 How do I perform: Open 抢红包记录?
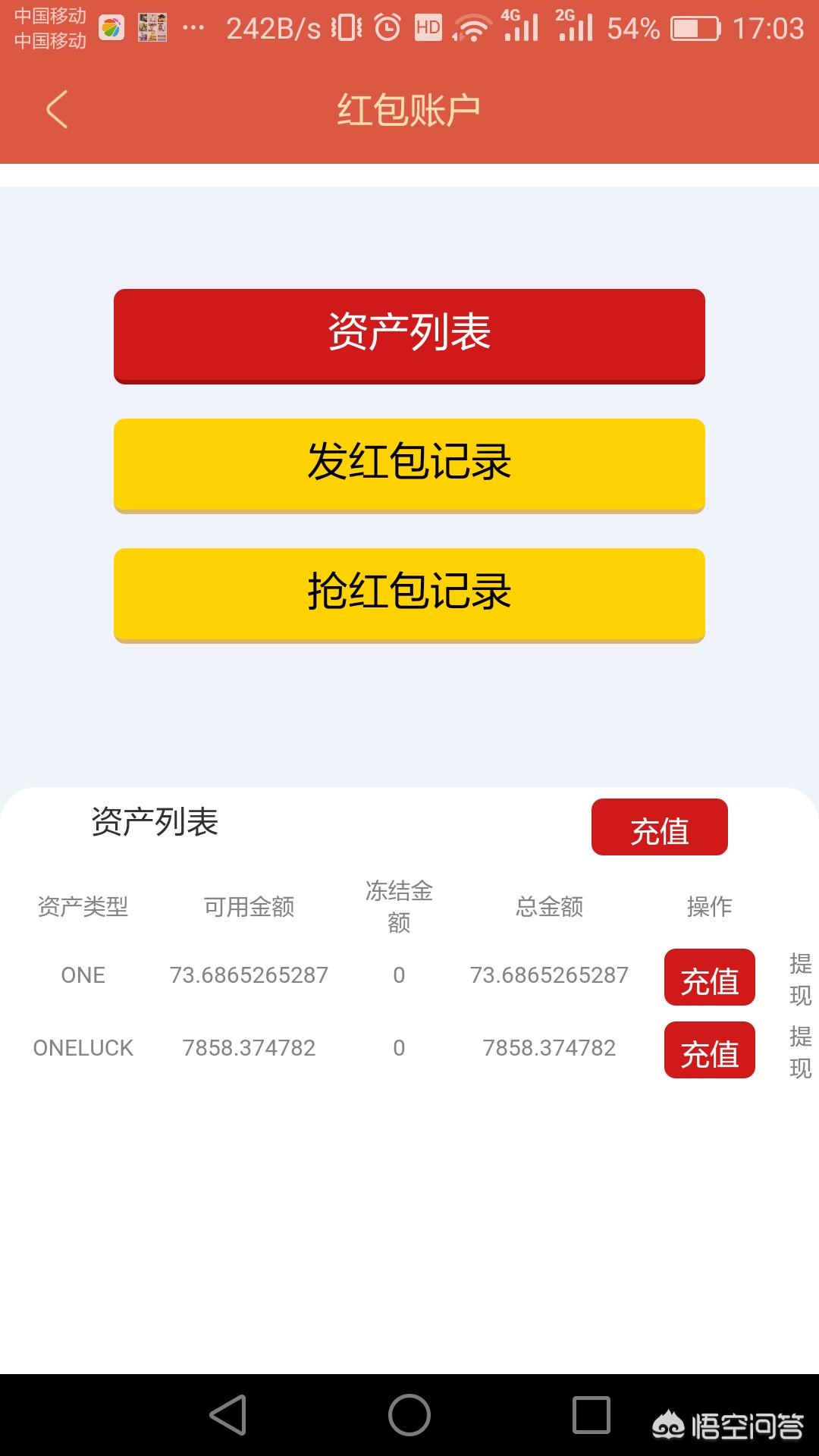pyautogui.click(x=409, y=594)
